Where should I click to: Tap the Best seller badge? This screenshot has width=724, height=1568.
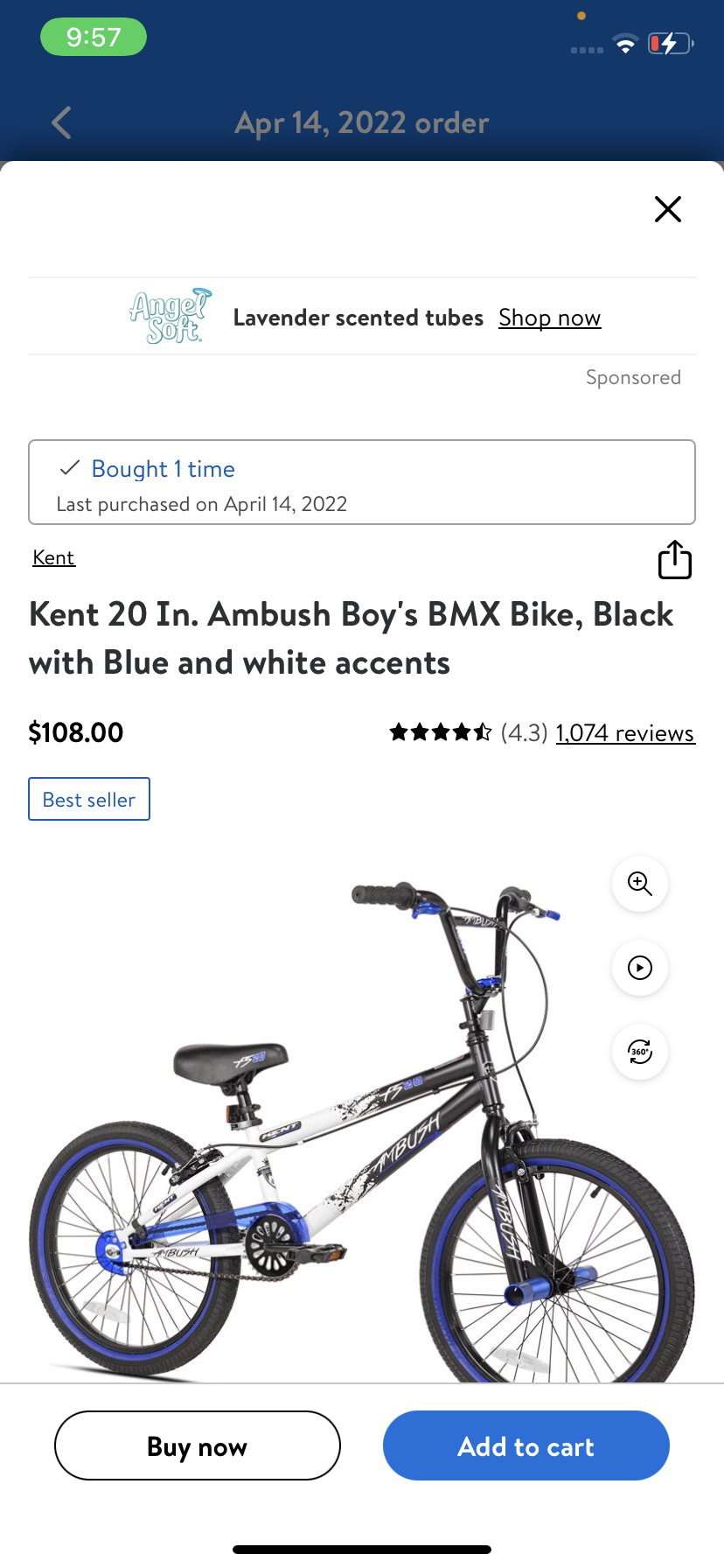tap(88, 798)
